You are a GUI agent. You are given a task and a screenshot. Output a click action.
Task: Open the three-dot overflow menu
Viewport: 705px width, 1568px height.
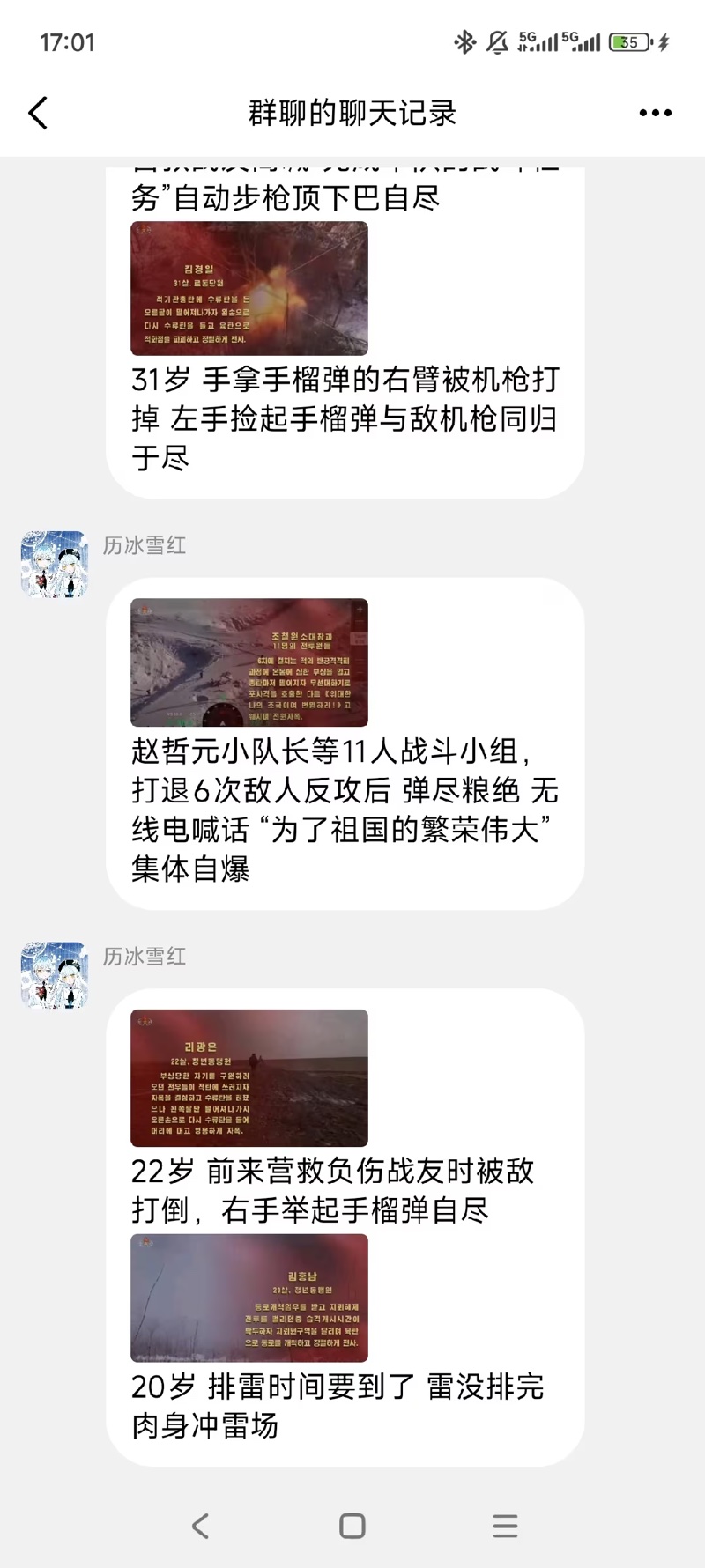pos(655,113)
